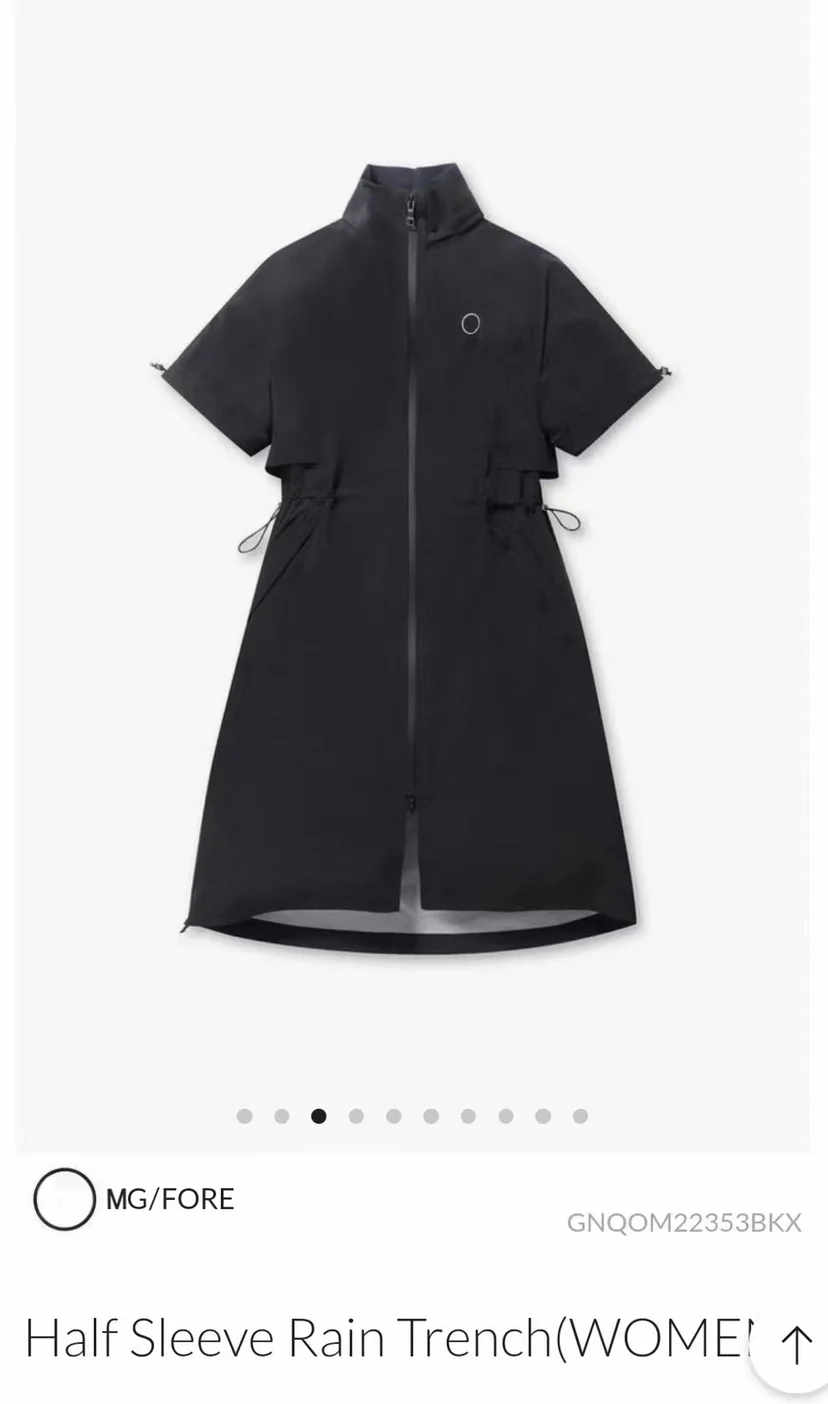This screenshot has width=828, height=1404.
Task: Jump to the first image dot
Action: (244, 1116)
